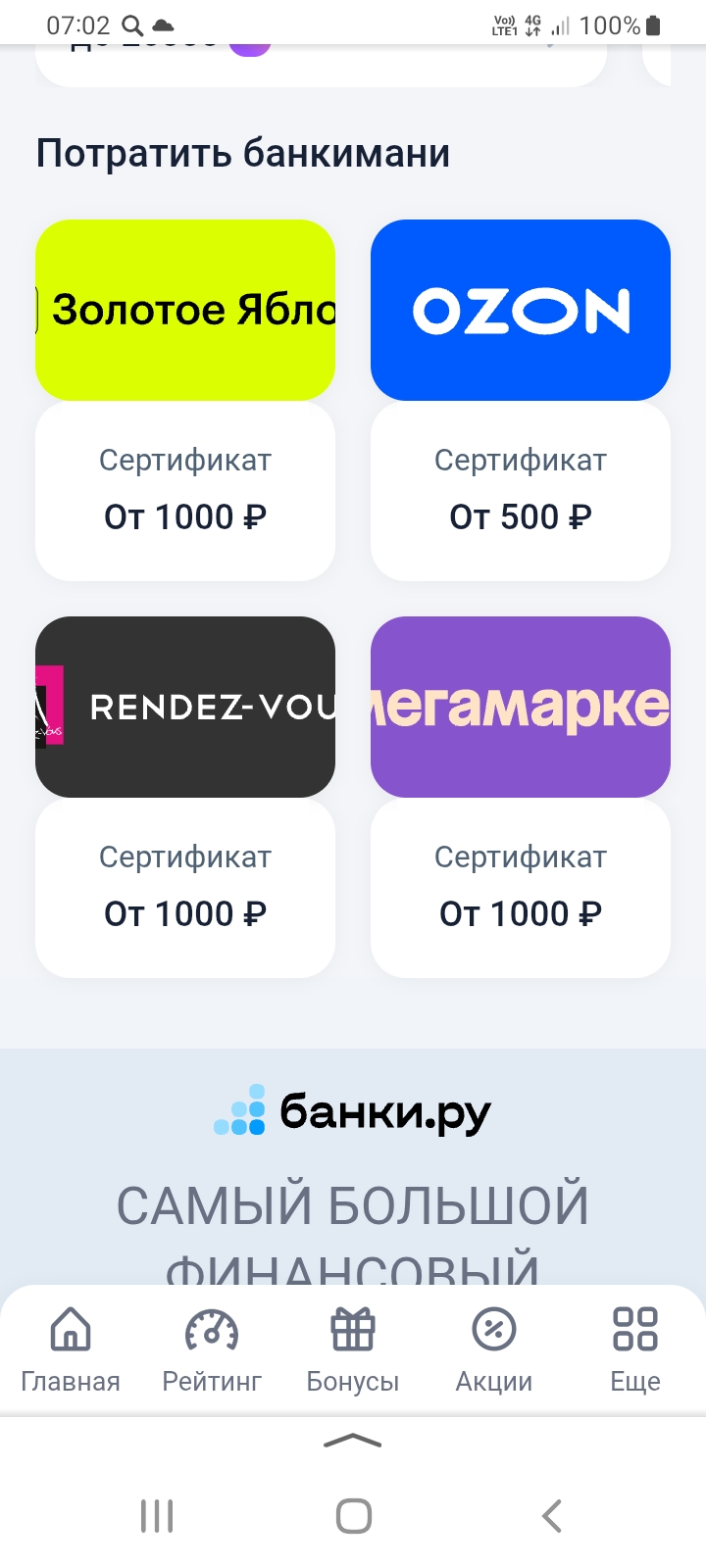Tap the system back button
The height and width of the screenshot is (1568, 706).
pos(552,1516)
